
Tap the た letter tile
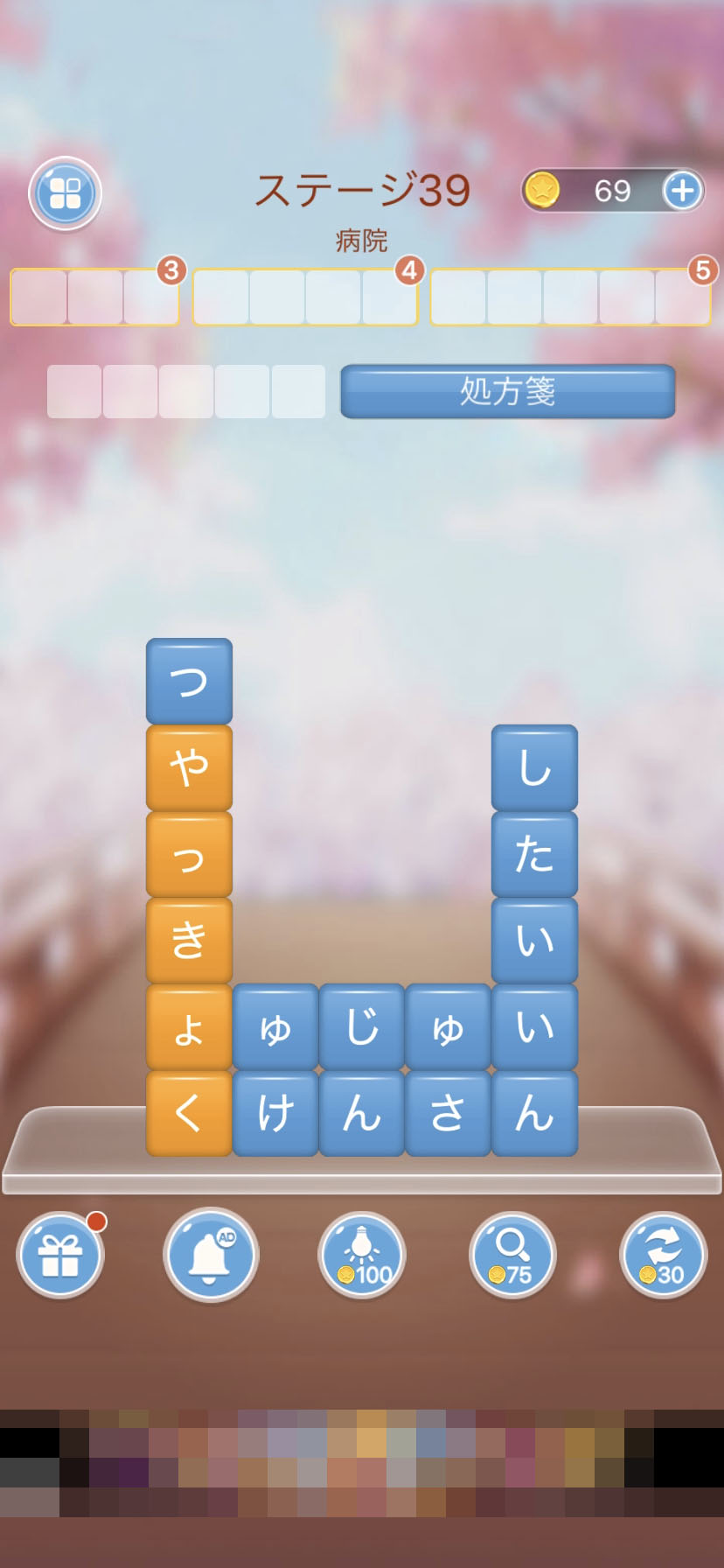click(x=534, y=854)
